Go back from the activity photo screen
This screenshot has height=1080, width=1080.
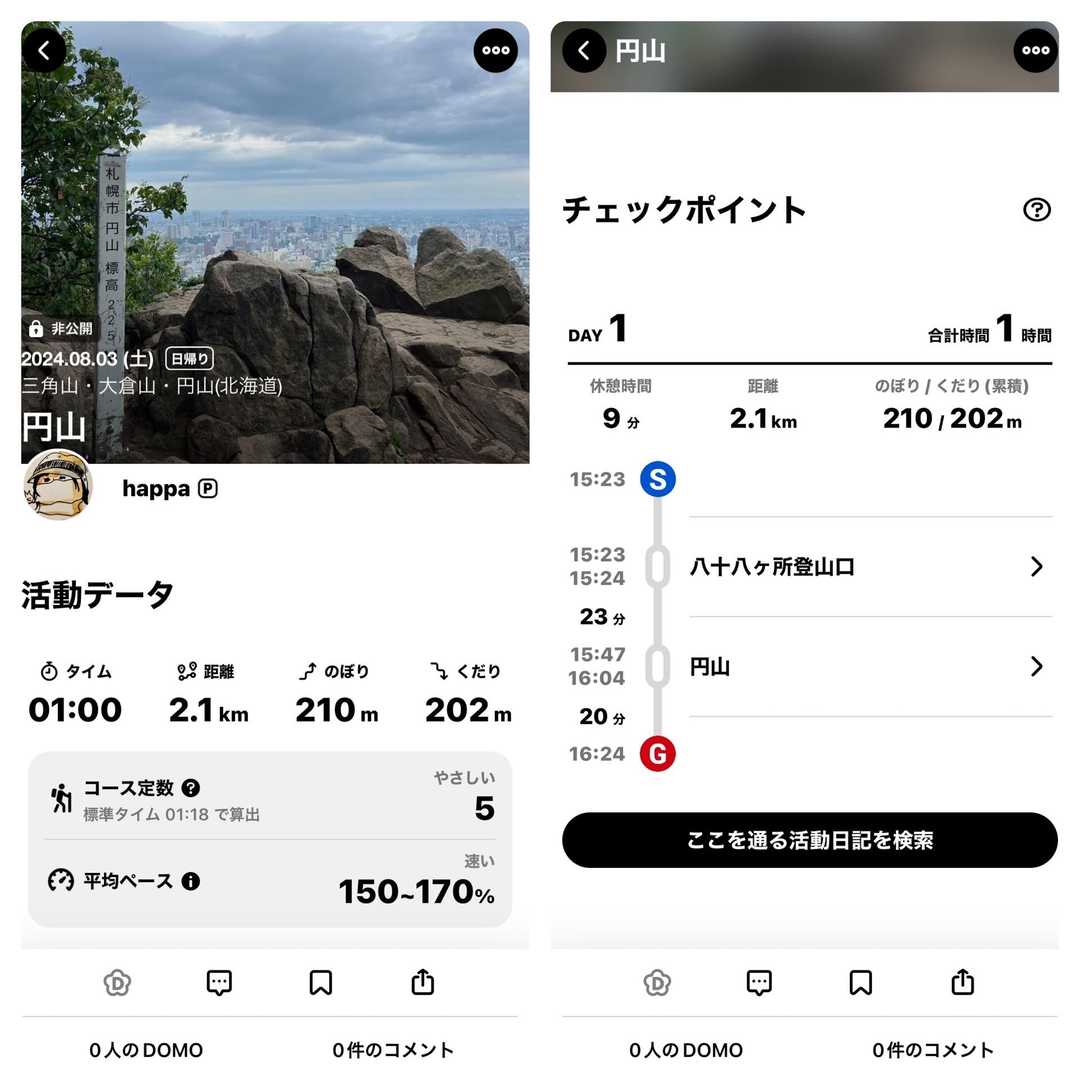[x=44, y=50]
